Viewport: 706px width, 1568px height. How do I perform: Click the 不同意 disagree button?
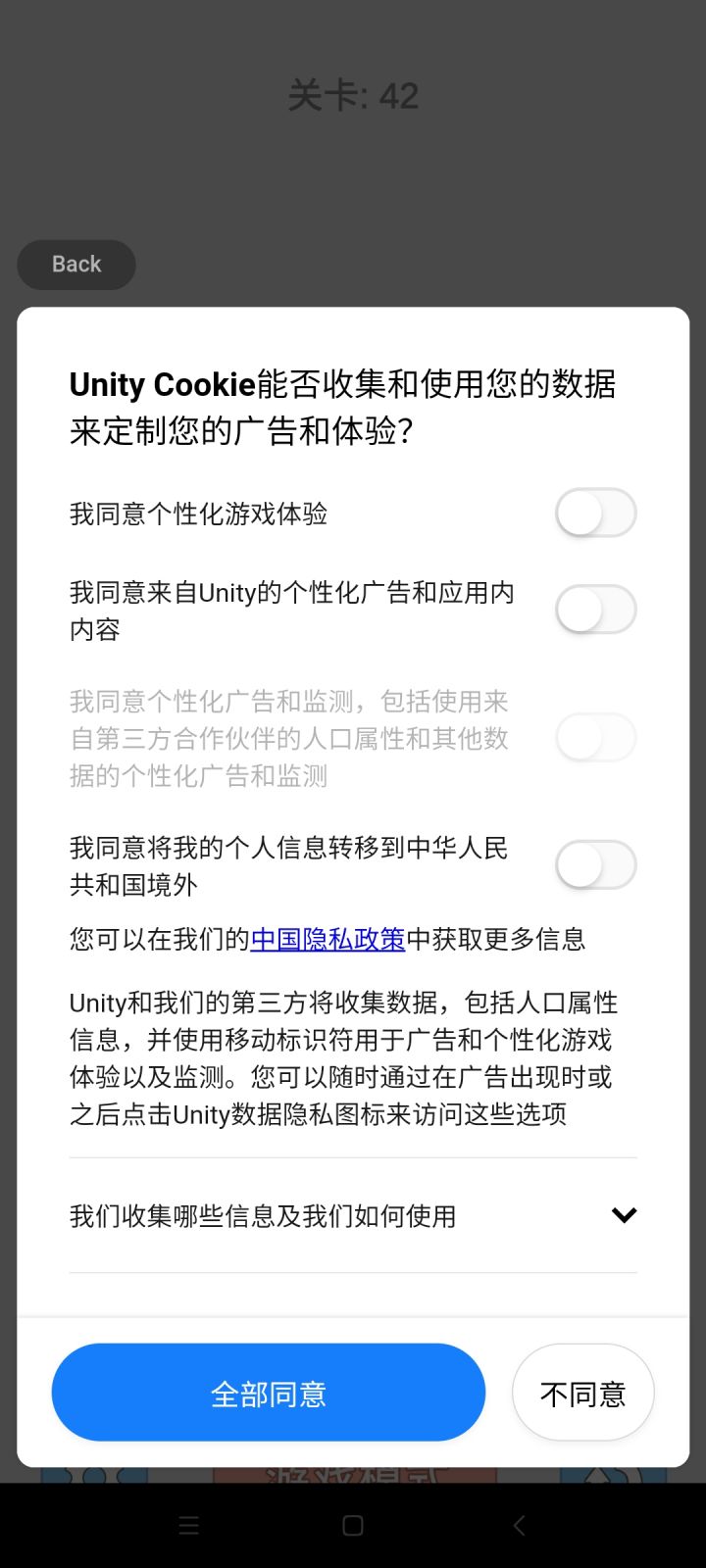tap(582, 1392)
